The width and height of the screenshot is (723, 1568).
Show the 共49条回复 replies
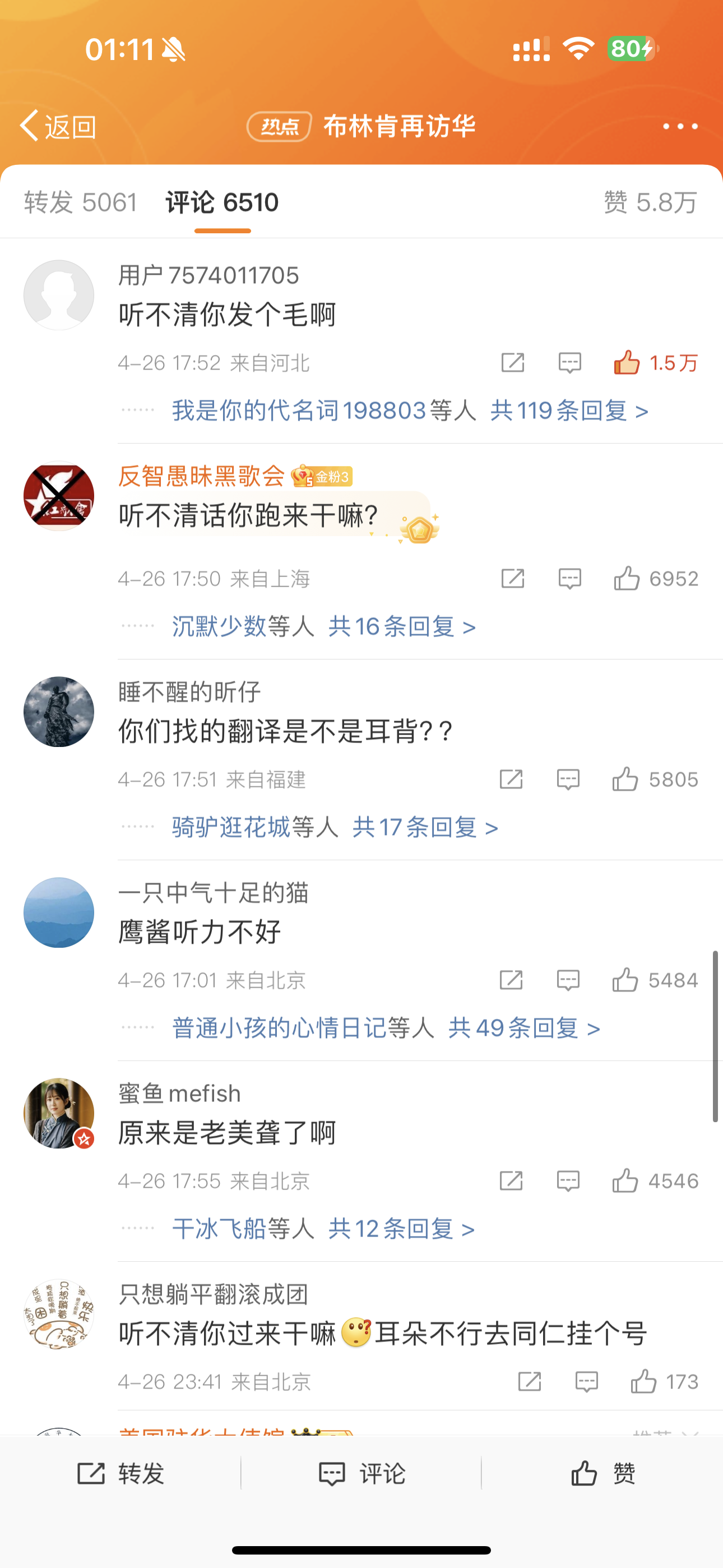coord(524,1028)
